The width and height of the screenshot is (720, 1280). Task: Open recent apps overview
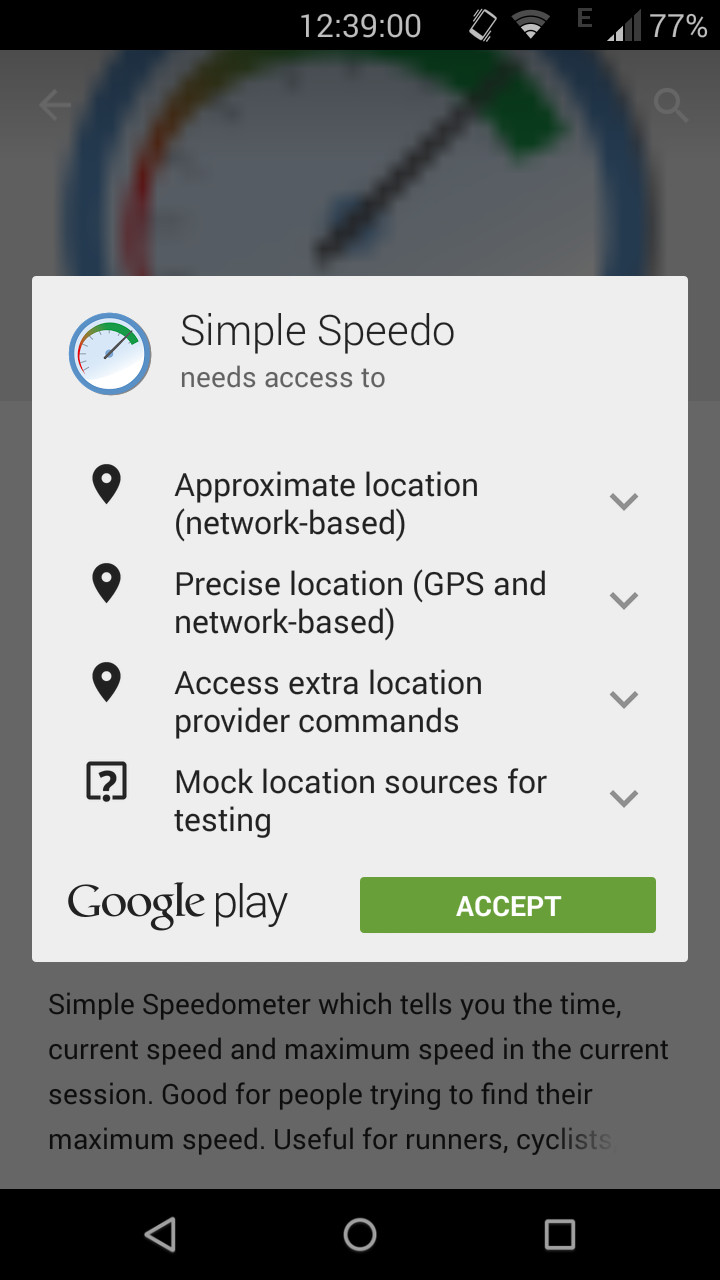560,1234
